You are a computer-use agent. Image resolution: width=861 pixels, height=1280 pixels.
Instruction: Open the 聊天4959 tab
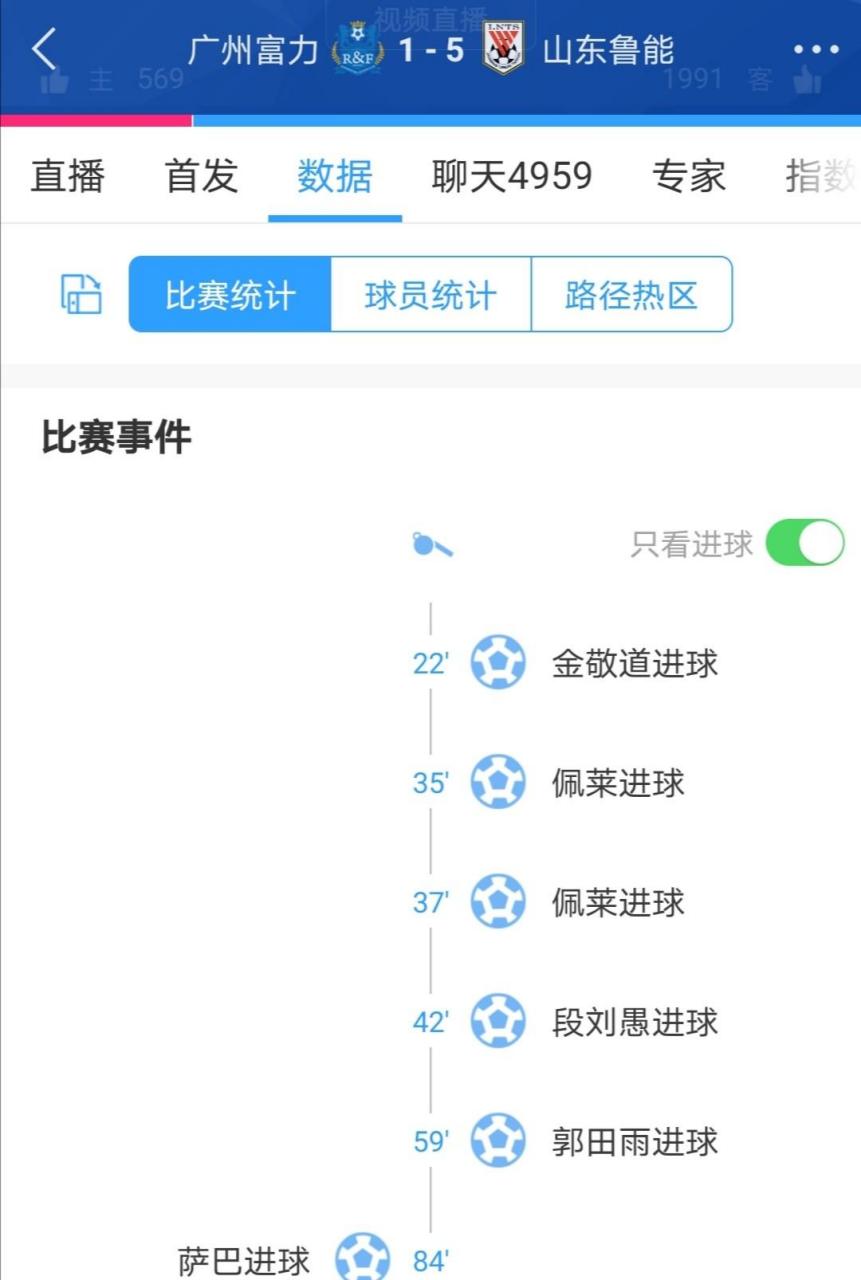pos(513,176)
